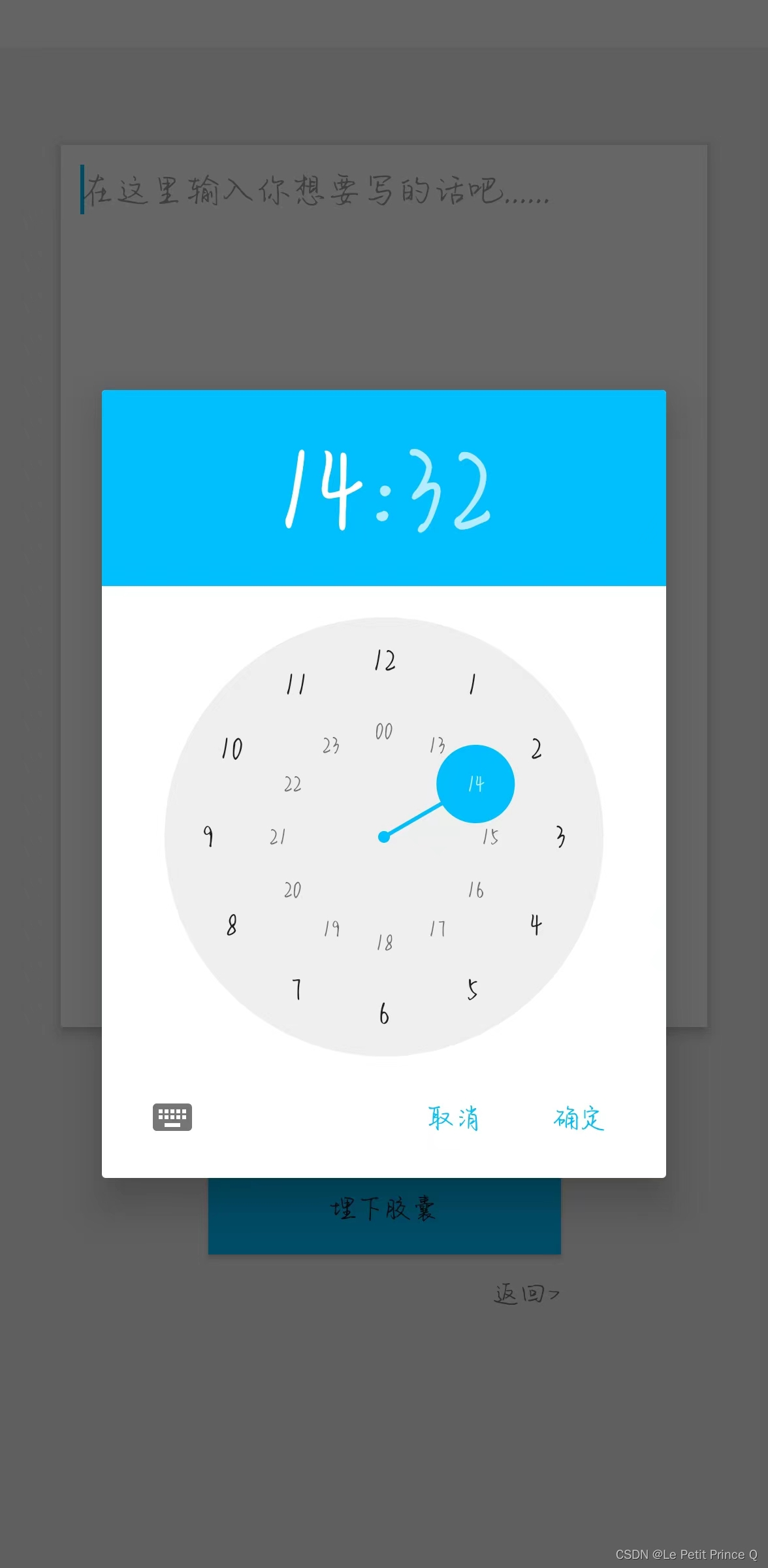Screen dimensions: 768x1568
Task: Set hour to 8 on the dial
Action: (232, 925)
